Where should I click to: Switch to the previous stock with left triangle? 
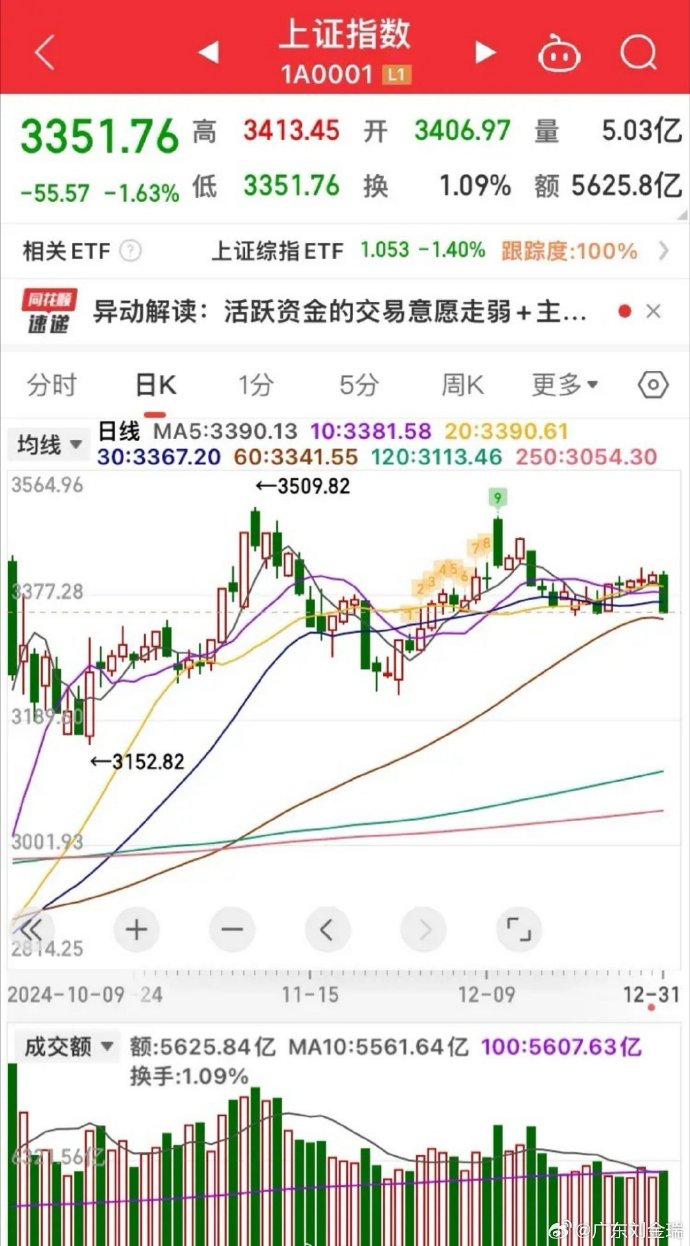[208, 52]
